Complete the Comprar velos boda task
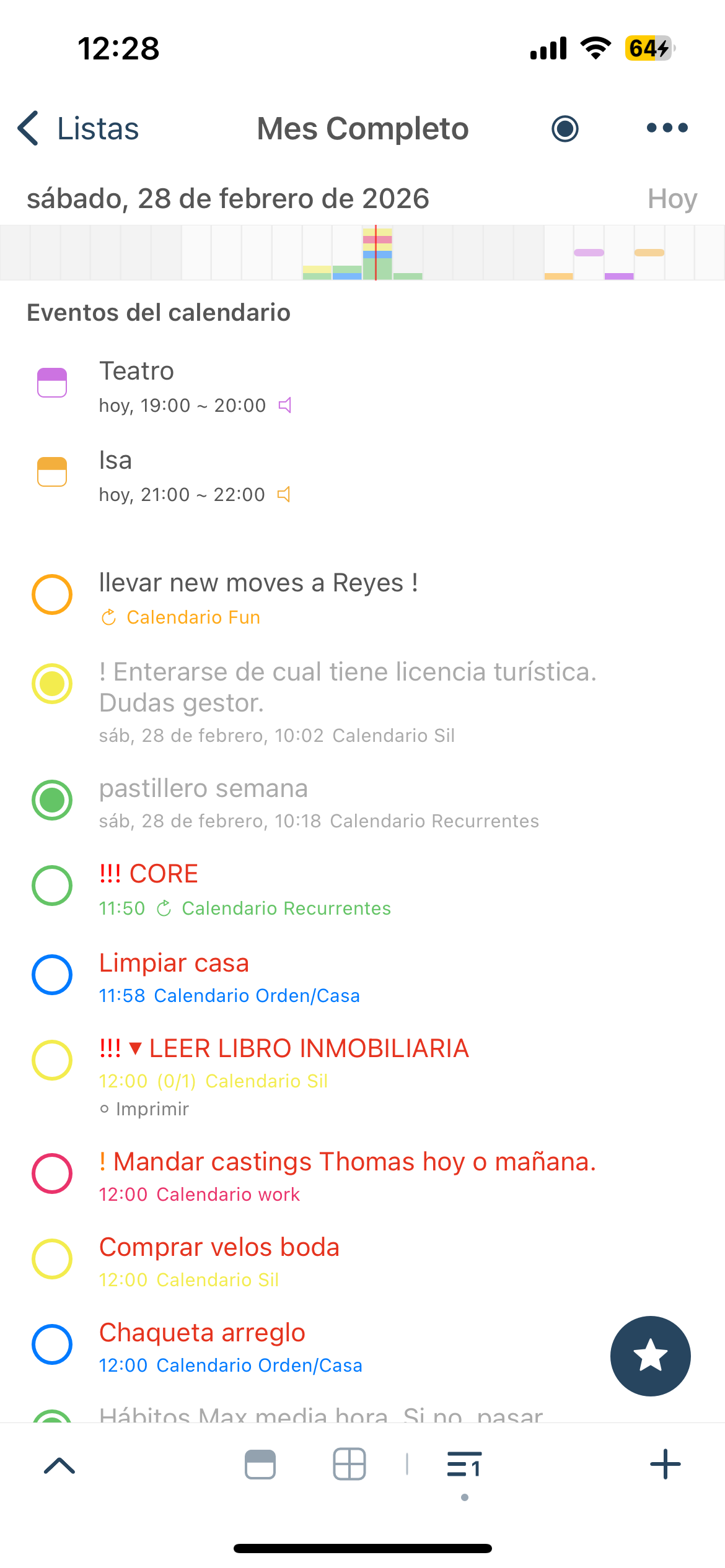This screenshot has height=1568, width=725. pos(52,1258)
